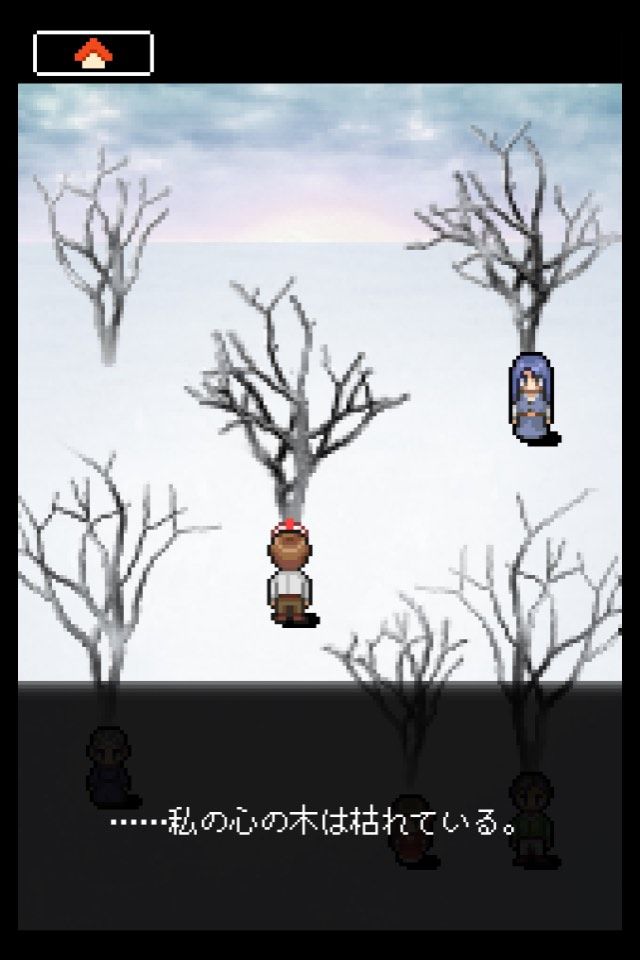
Task: Tap the red home button at top
Action: pos(94,53)
